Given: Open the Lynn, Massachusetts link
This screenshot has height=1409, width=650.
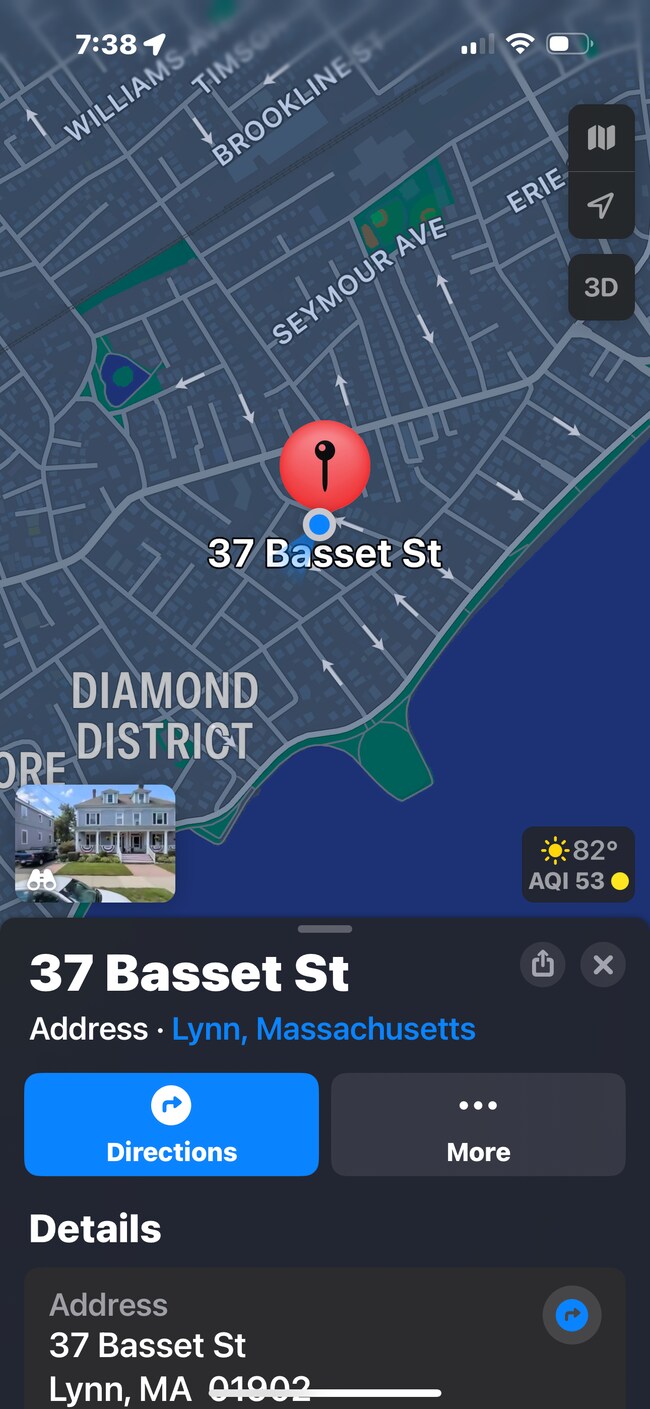Looking at the screenshot, I should [323, 1029].
